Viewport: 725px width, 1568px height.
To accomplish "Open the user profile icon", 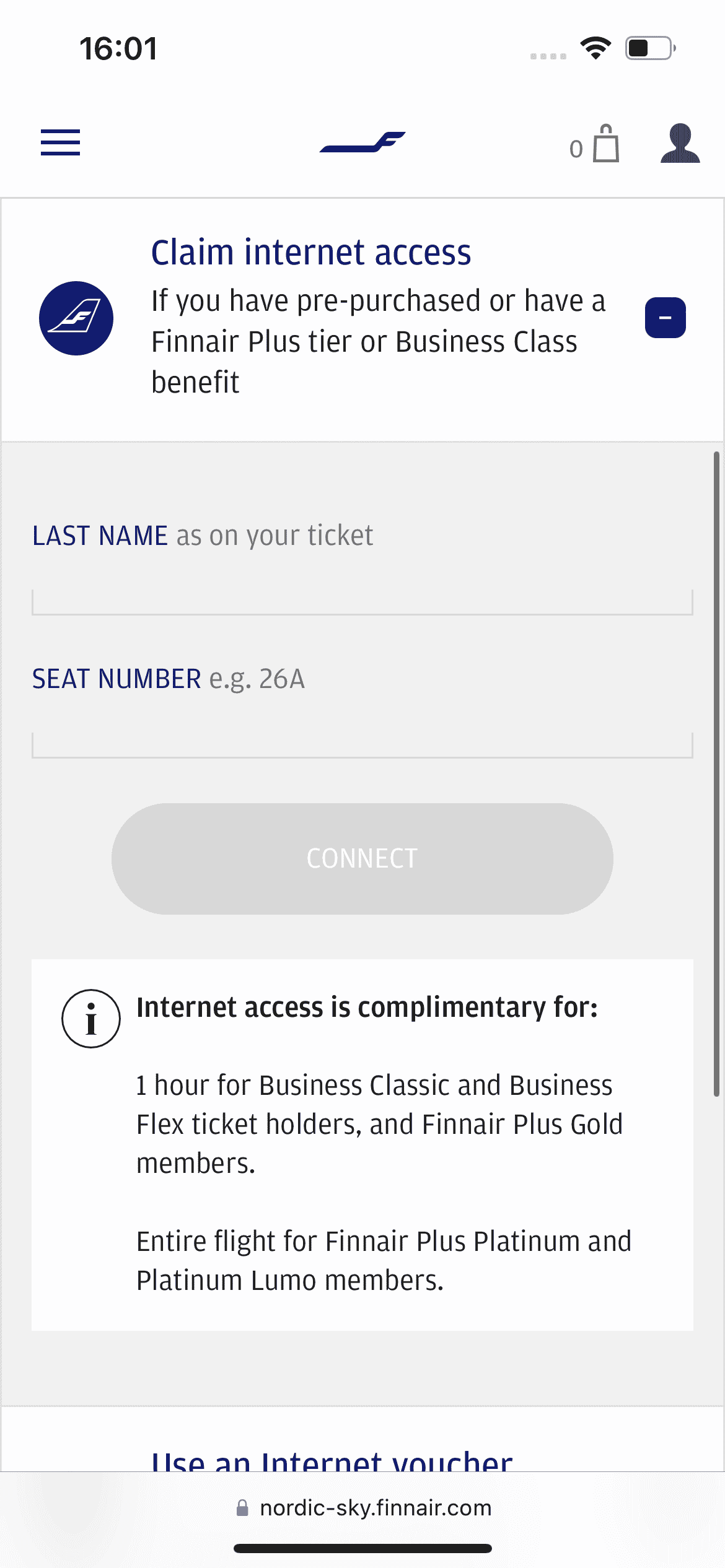I will 680,143.
